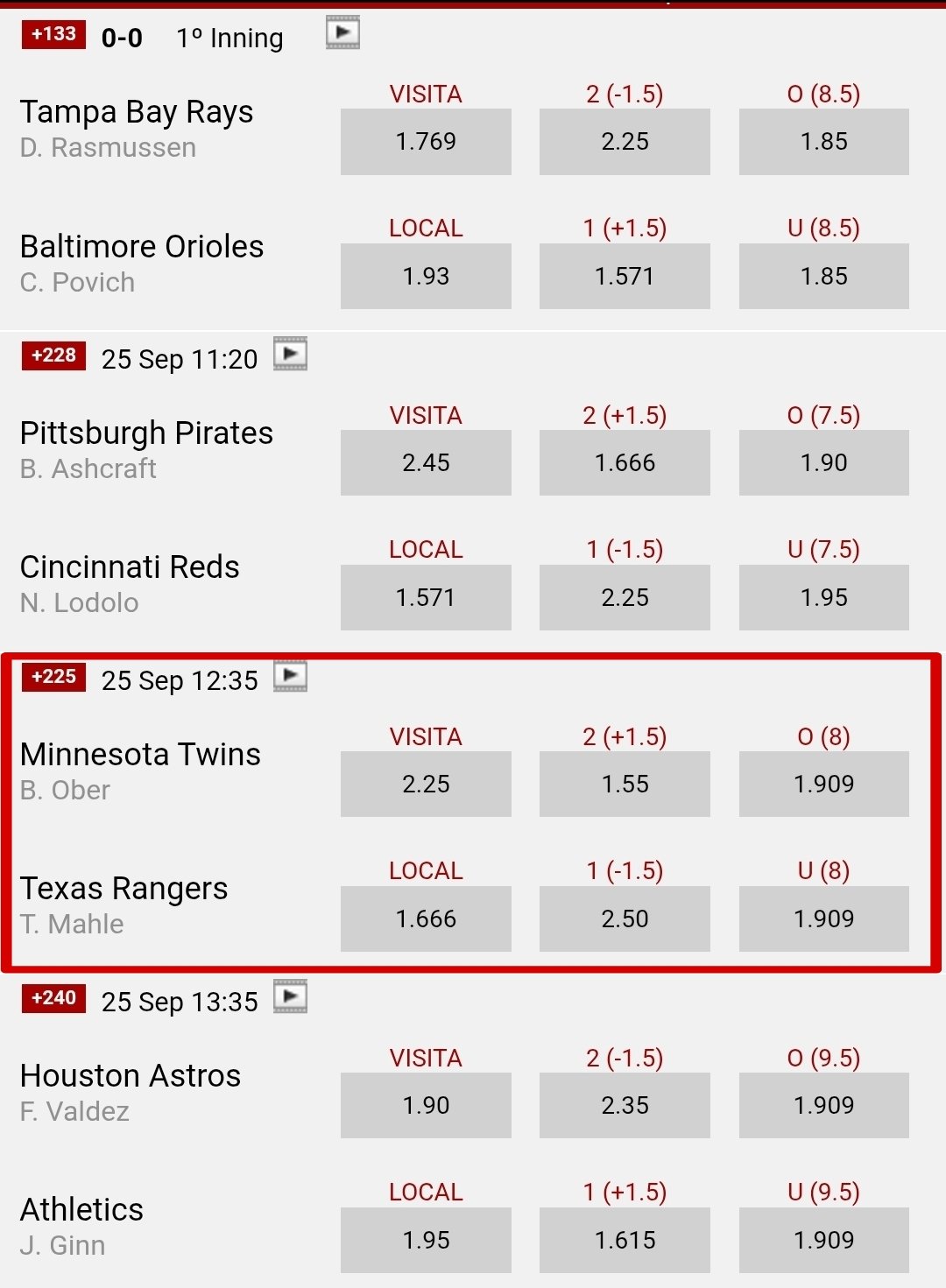Pick Texas Rangers LOCAL odds 1.666
Screen dimensions: 946x1288
(426, 919)
